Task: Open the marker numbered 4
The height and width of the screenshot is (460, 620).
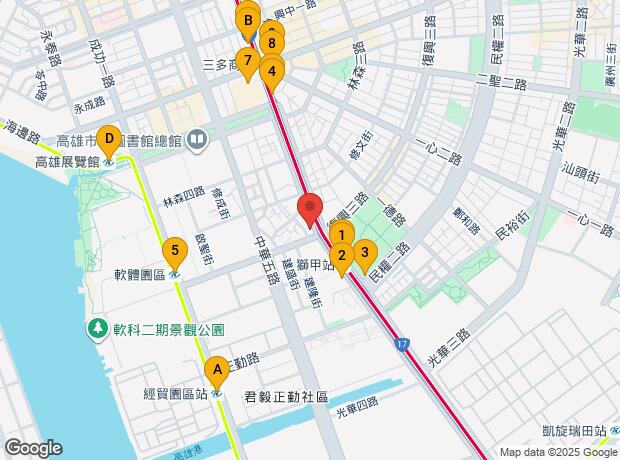Action: click(271, 71)
